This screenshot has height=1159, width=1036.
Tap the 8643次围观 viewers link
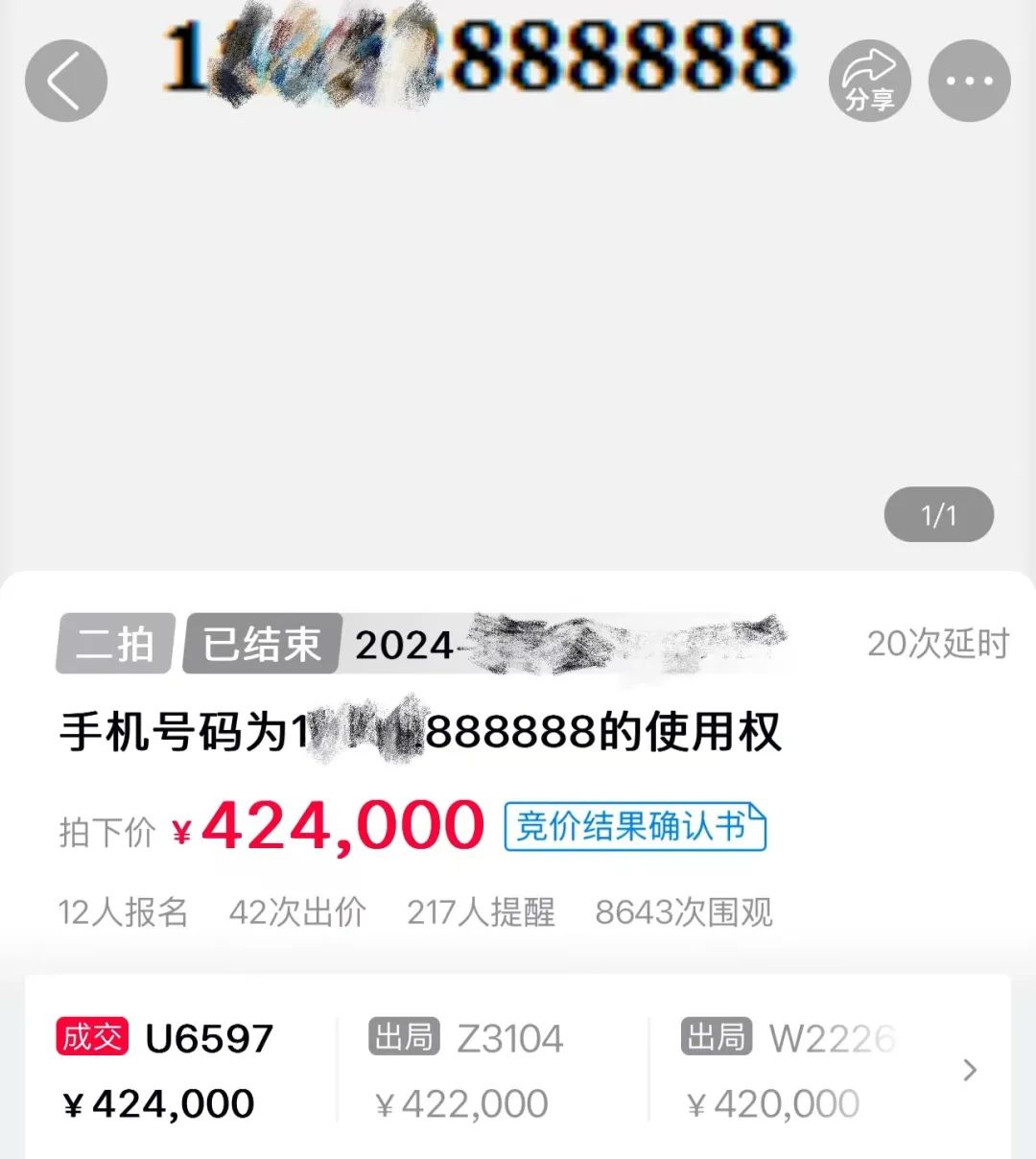coord(684,914)
